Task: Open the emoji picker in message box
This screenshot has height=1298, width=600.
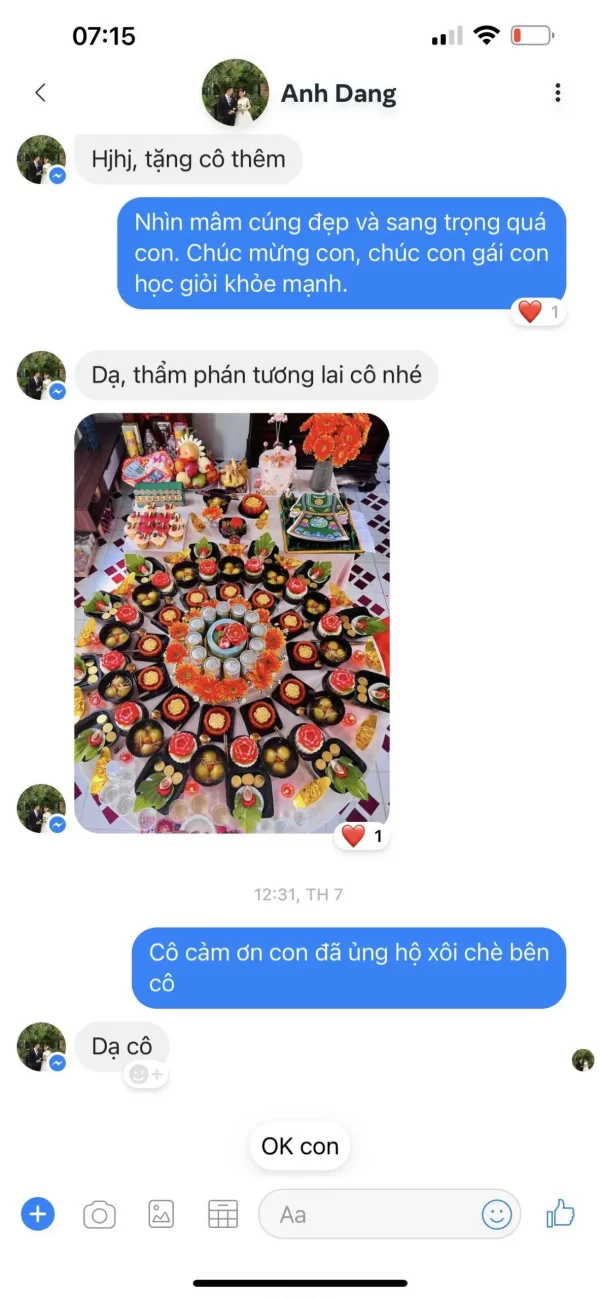Action: point(497,1214)
